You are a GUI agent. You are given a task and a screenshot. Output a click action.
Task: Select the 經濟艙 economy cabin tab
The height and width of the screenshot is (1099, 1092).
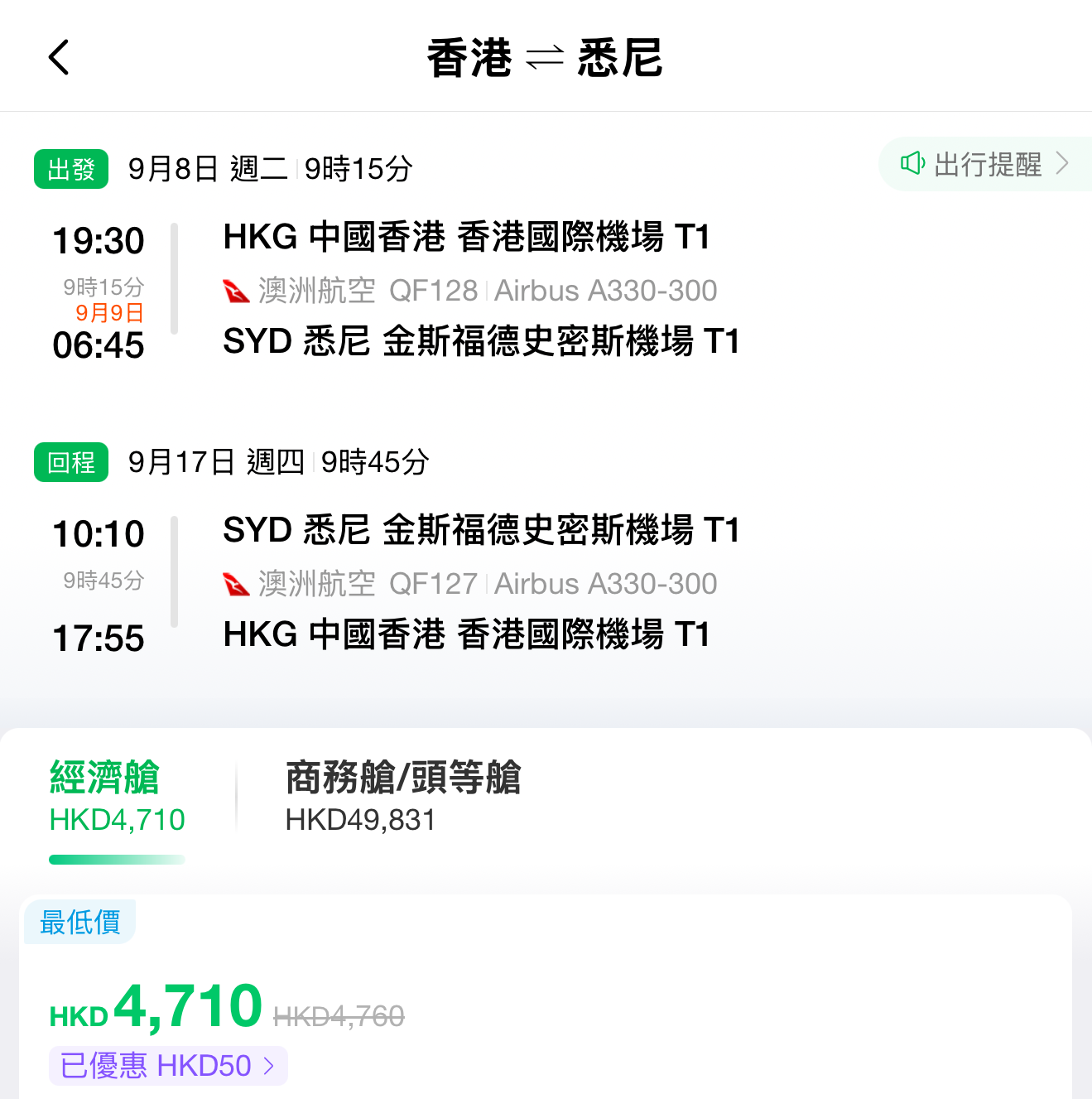(x=117, y=797)
